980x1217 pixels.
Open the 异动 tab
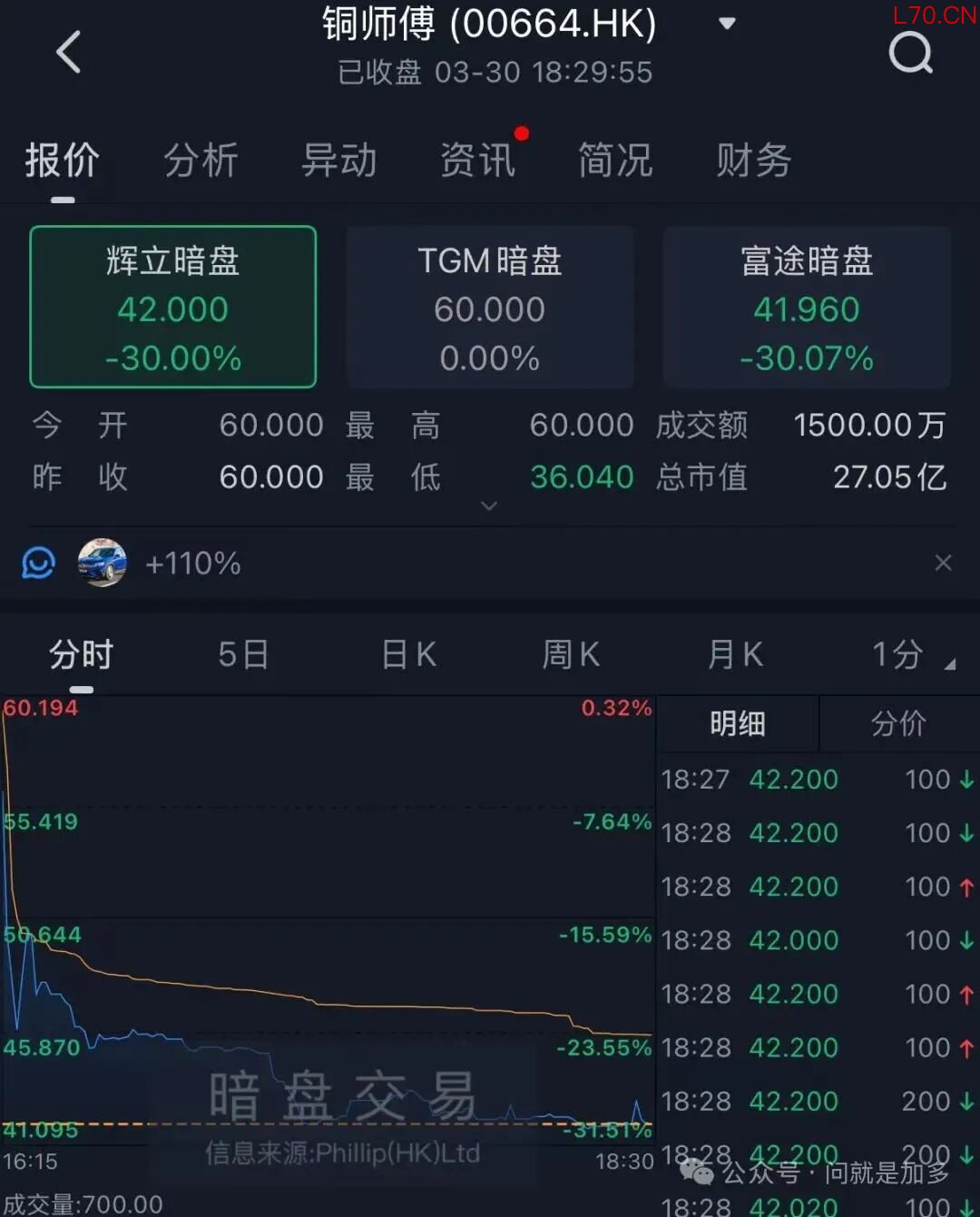coord(339,161)
